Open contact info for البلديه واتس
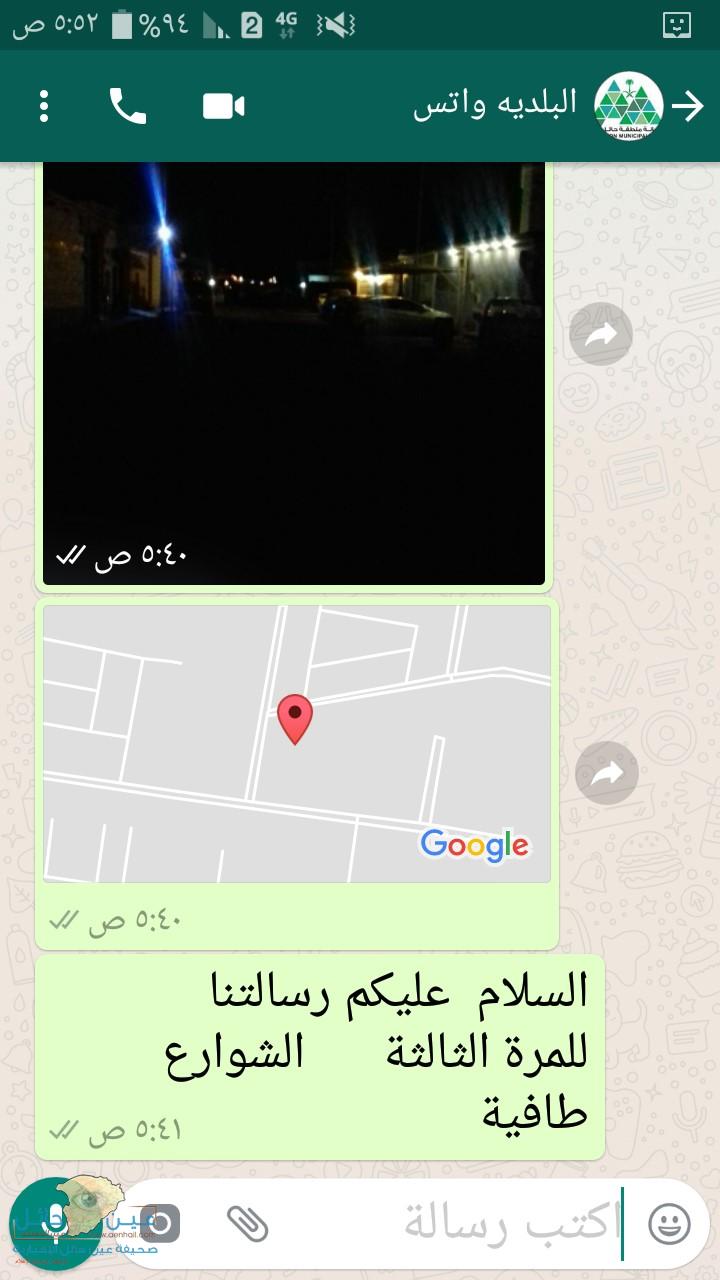This screenshot has height=1280, width=720. tap(496, 104)
